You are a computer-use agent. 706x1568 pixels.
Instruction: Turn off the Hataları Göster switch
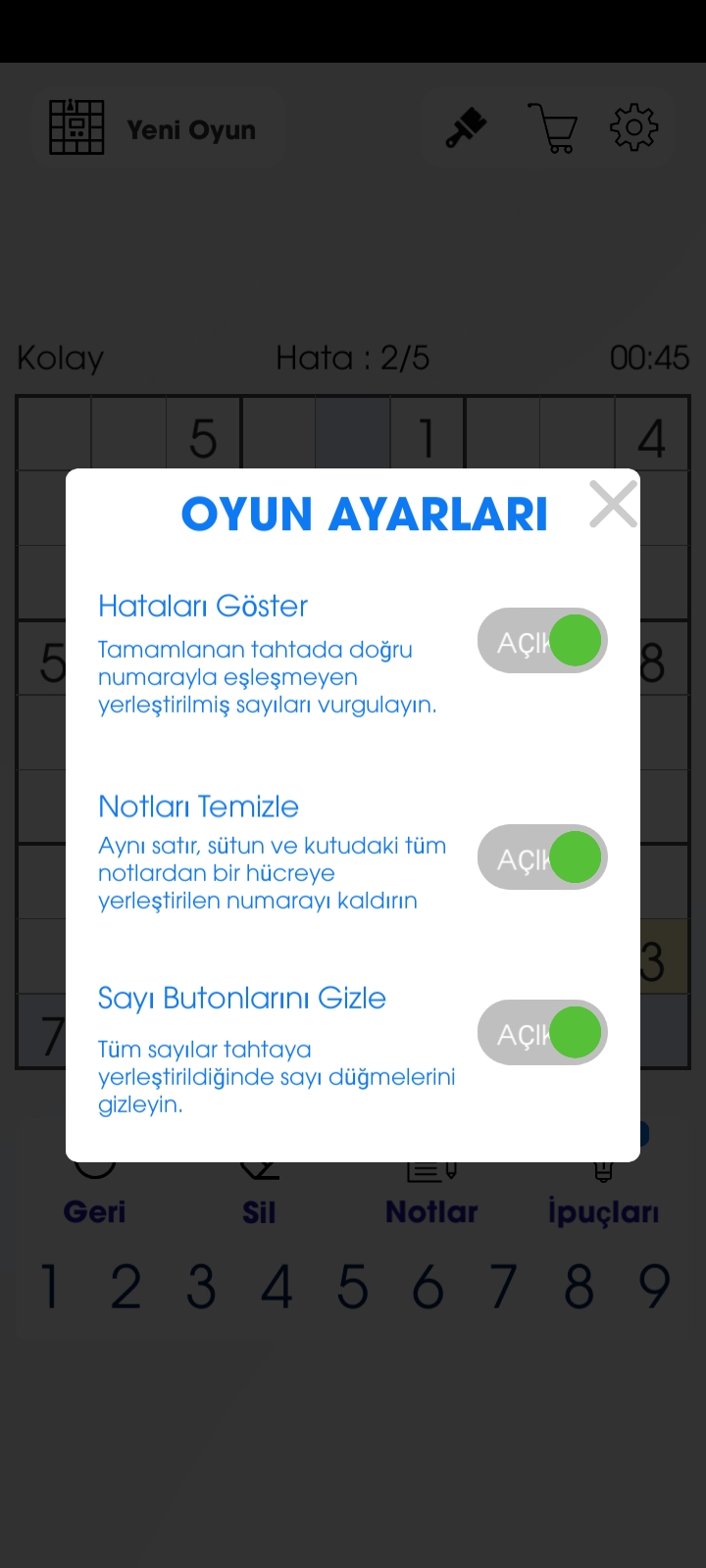(x=542, y=641)
